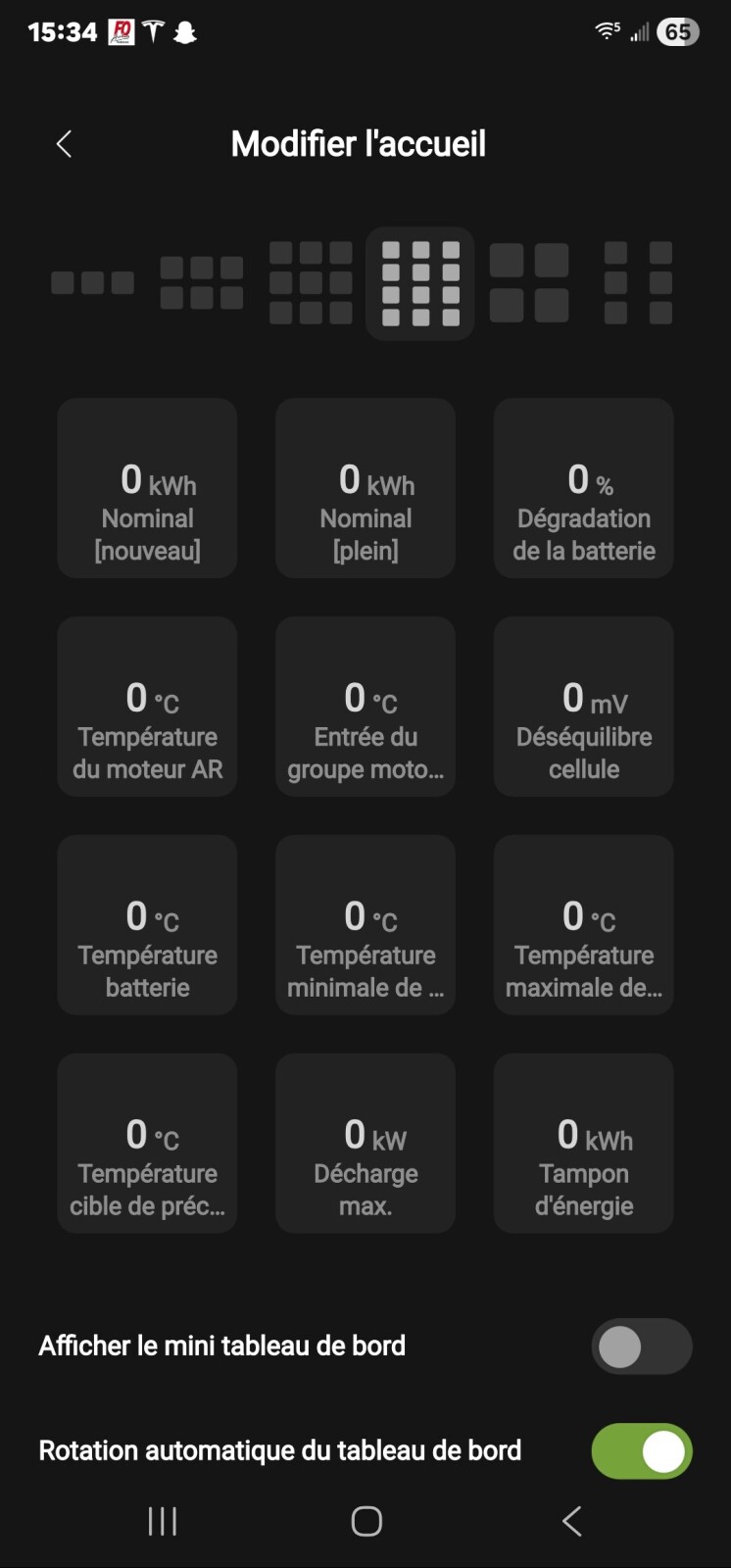This screenshot has height=1568, width=731.
Task: Edit the Température maximale tile
Action: point(584,925)
